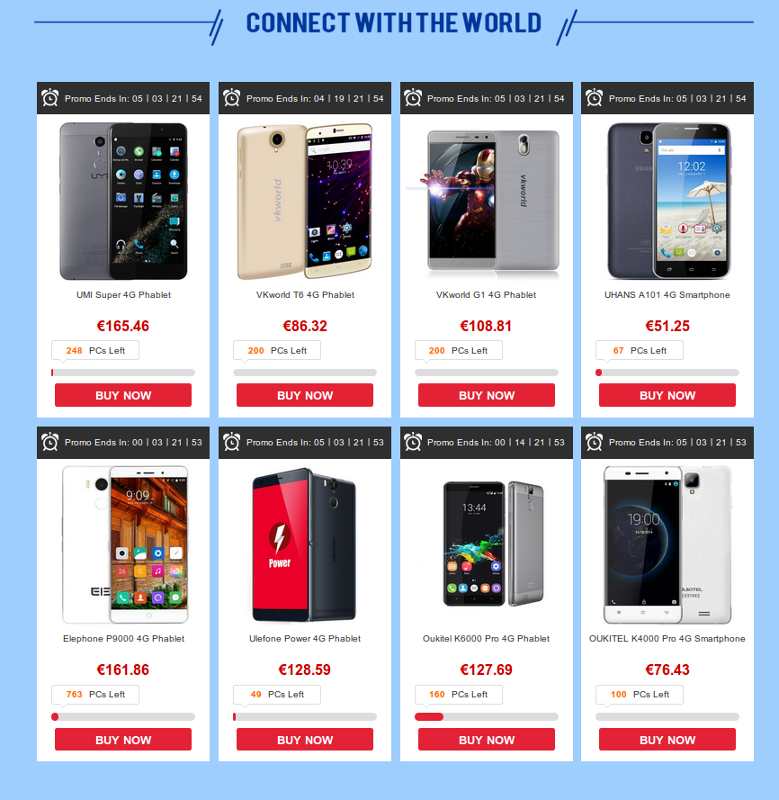Buy the UMI Super 4G Phablet now
The height and width of the screenshot is (800, 779).
(123, 395)
